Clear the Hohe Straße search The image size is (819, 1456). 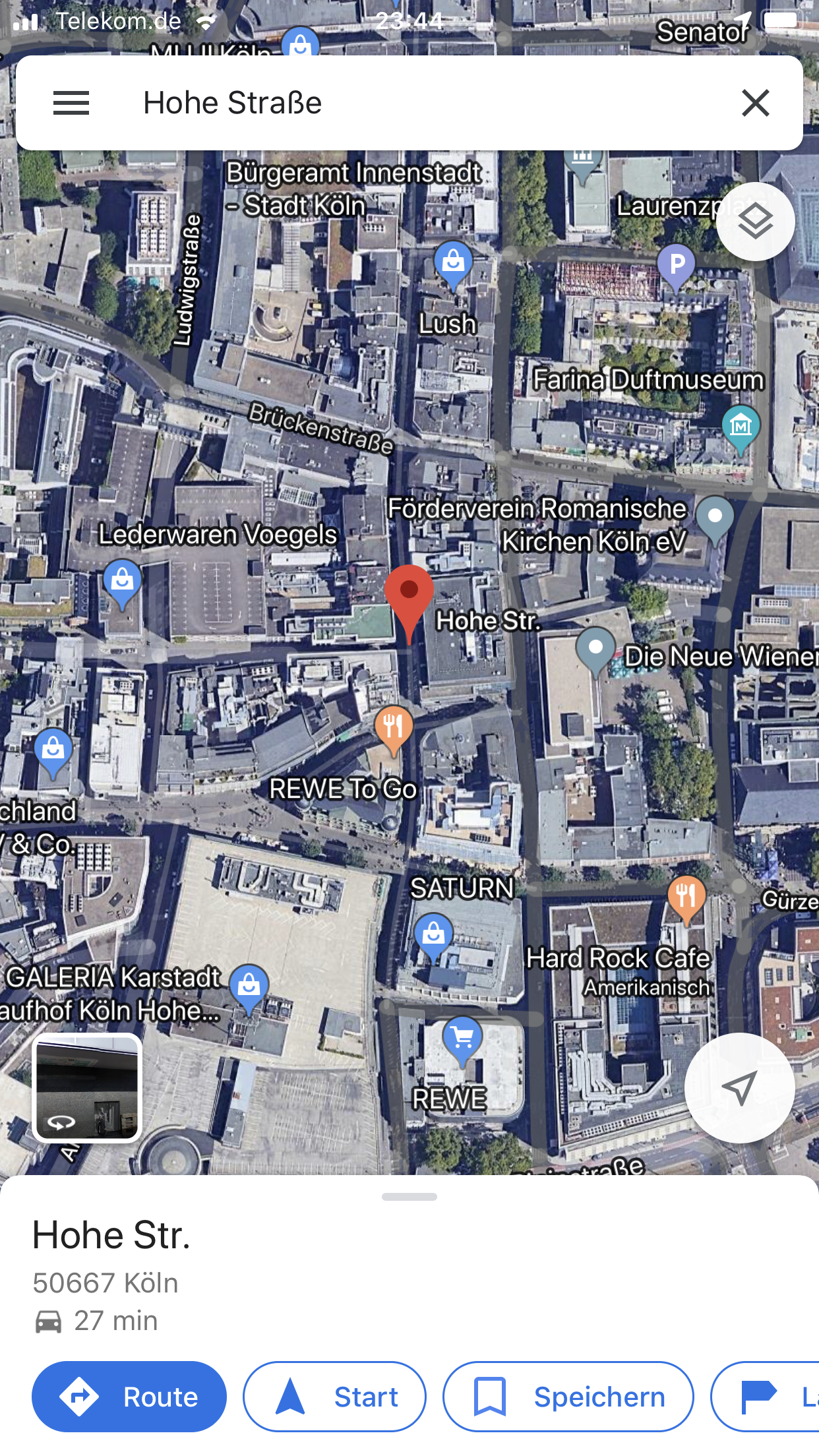[755, 103]
